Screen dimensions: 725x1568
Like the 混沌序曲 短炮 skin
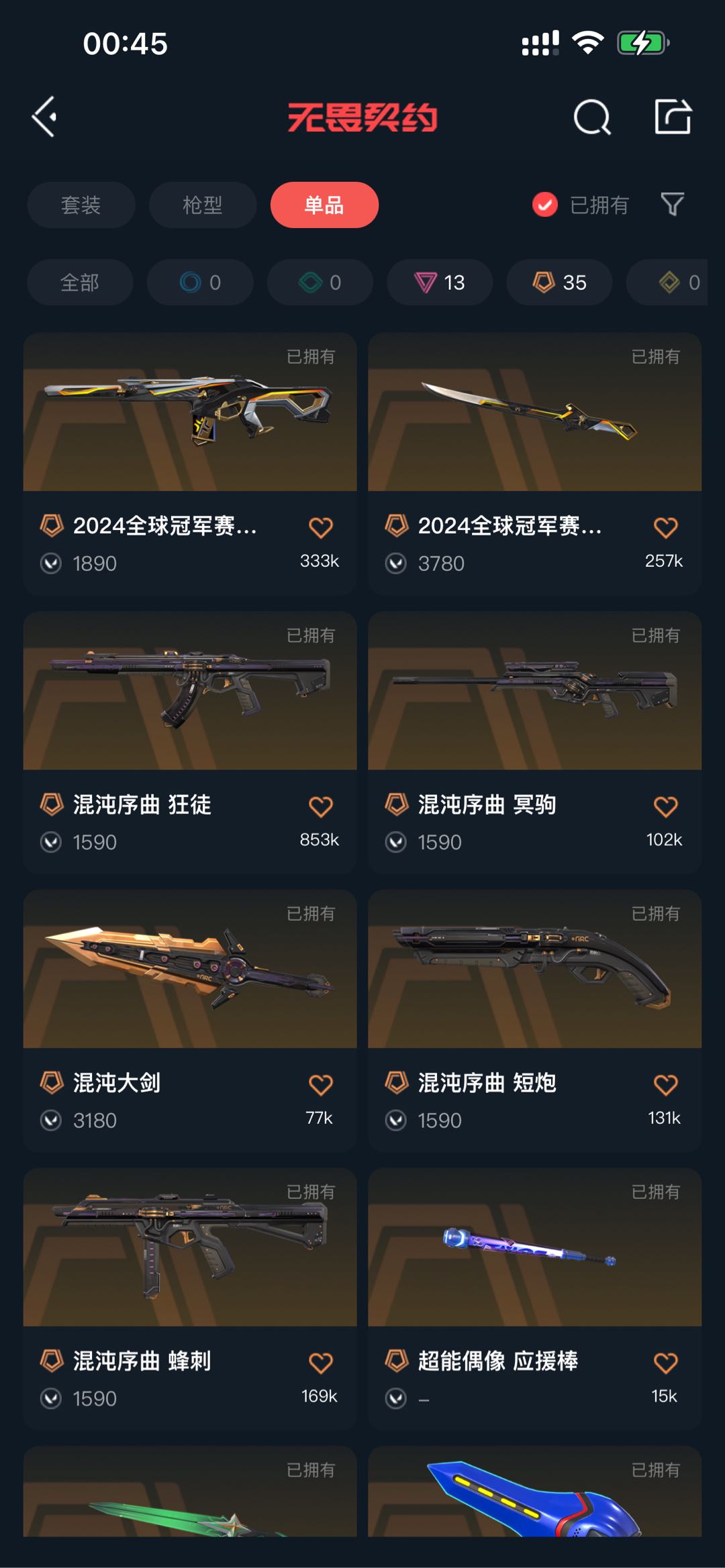[665, 1085]
